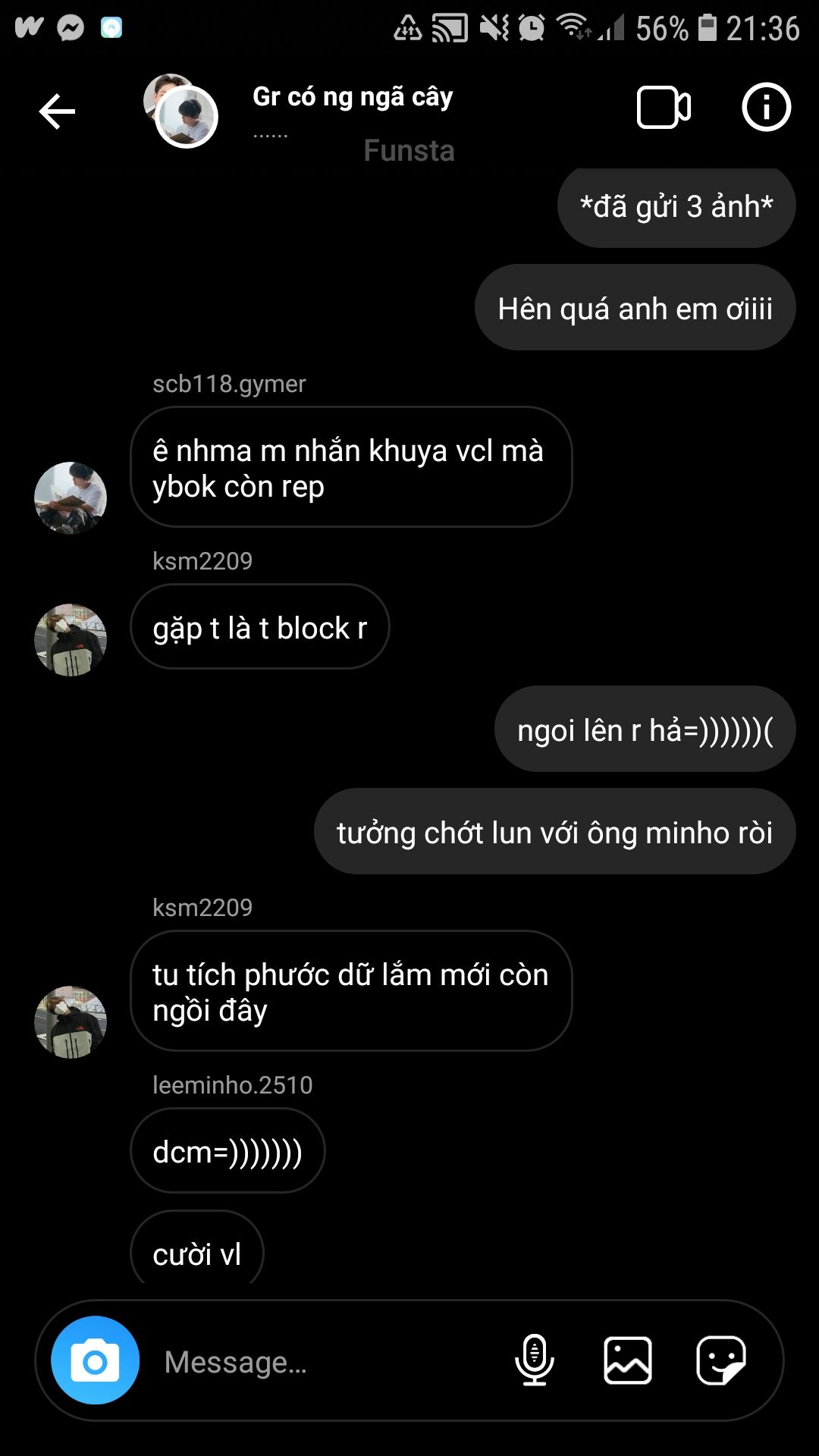Open group title Gr có ng ngã cây

point(353,97)
